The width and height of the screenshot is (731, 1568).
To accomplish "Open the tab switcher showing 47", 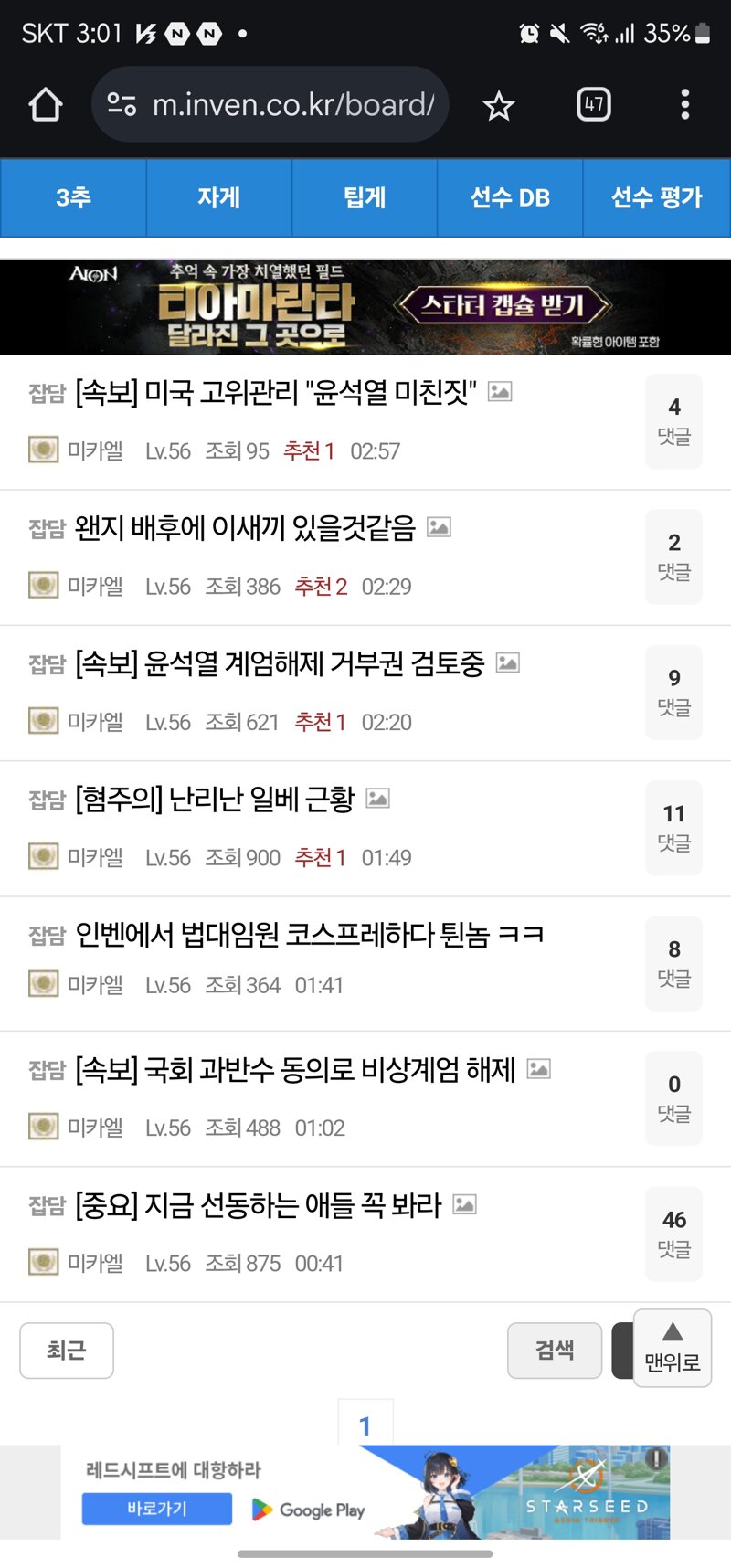I will tap(594, 104).
